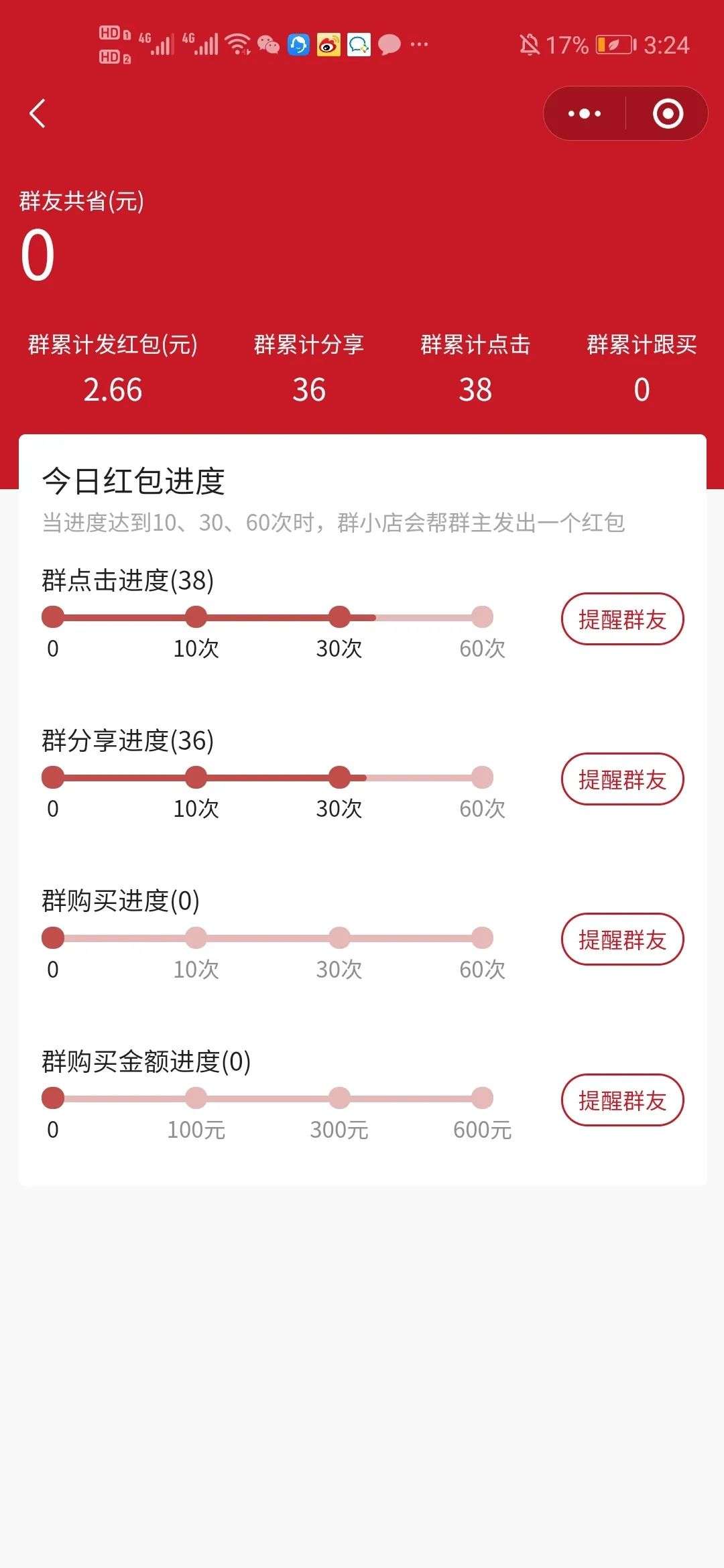This screenshot has width=724, height=1568.
Task: Tap 提醒群友 next to 群分享进度
Action: (622, 779)
